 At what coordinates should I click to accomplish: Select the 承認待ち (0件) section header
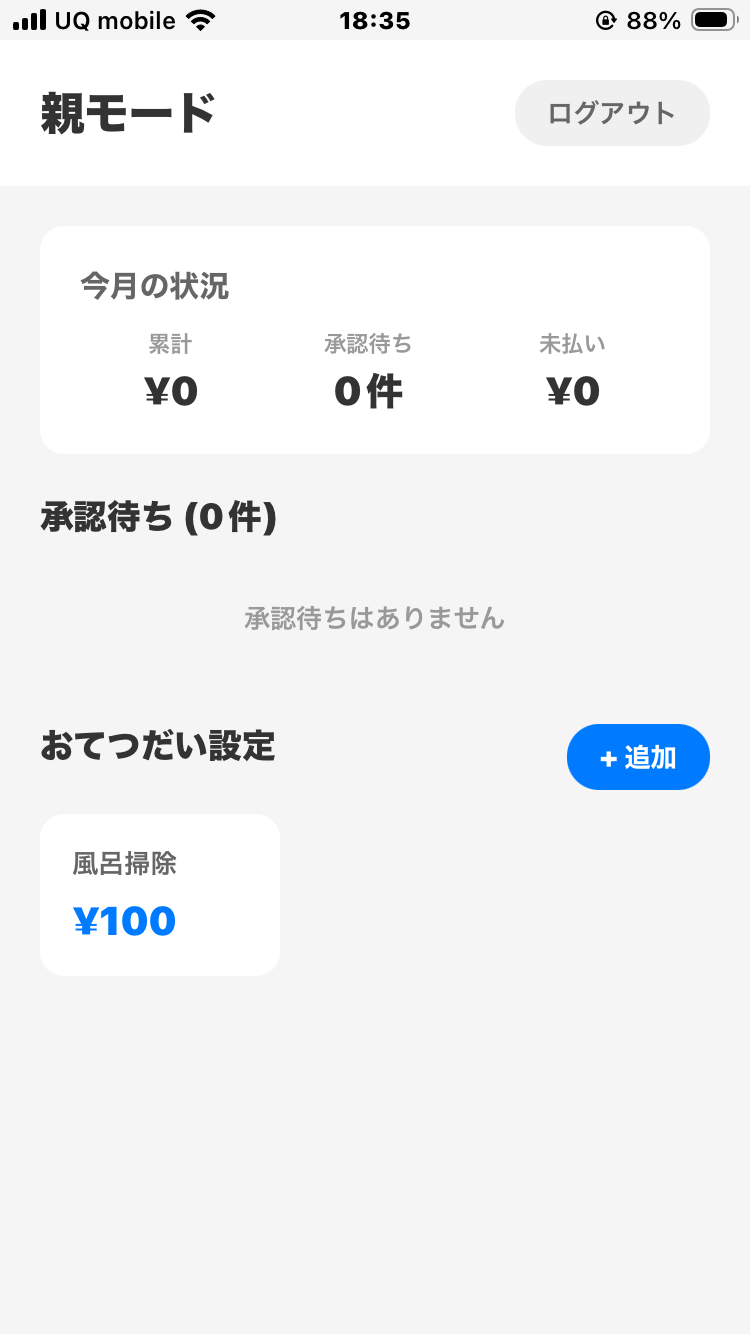coord(158,519)
